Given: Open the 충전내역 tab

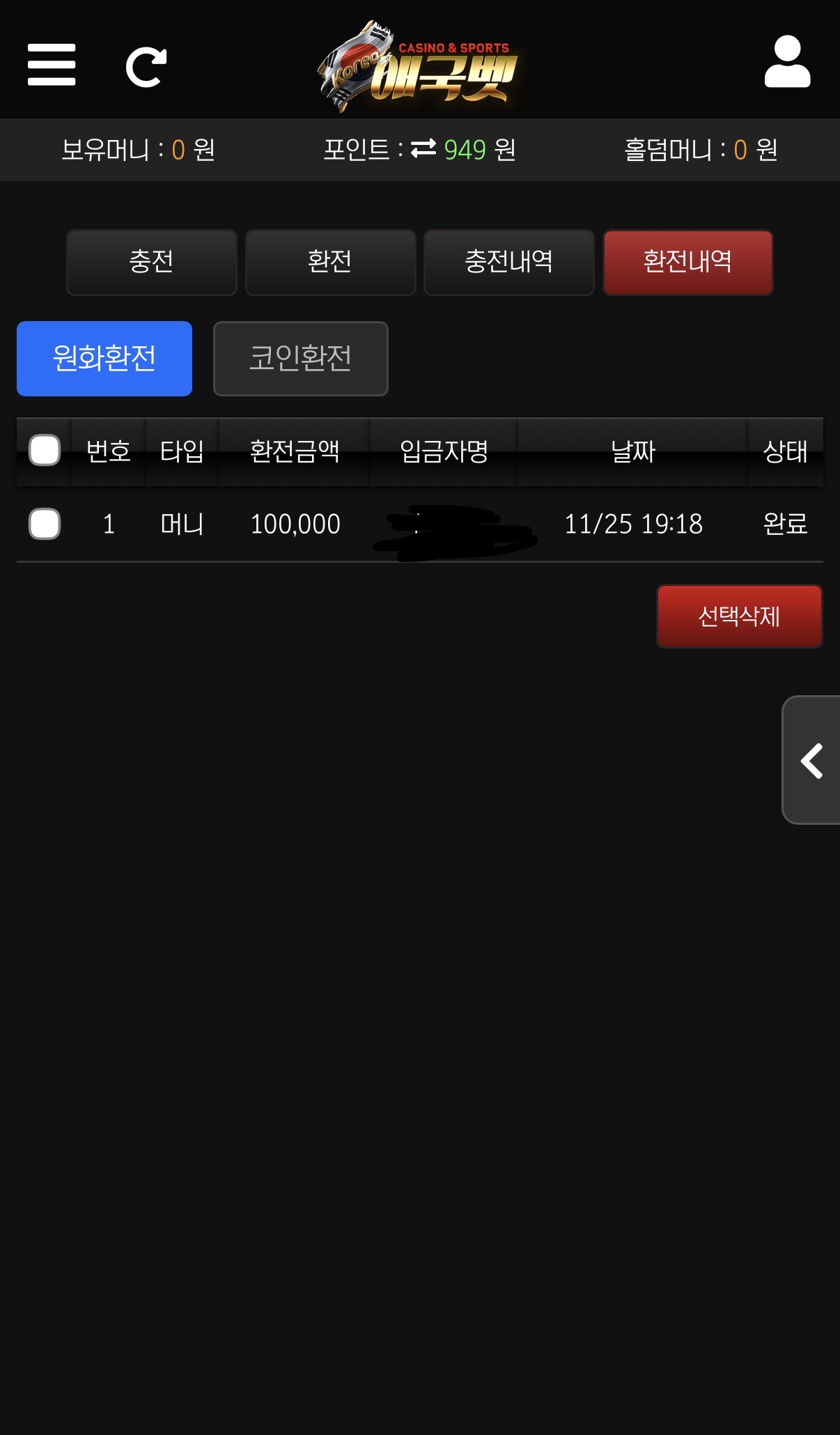Looking at the screenshot, I should point(508,263).
